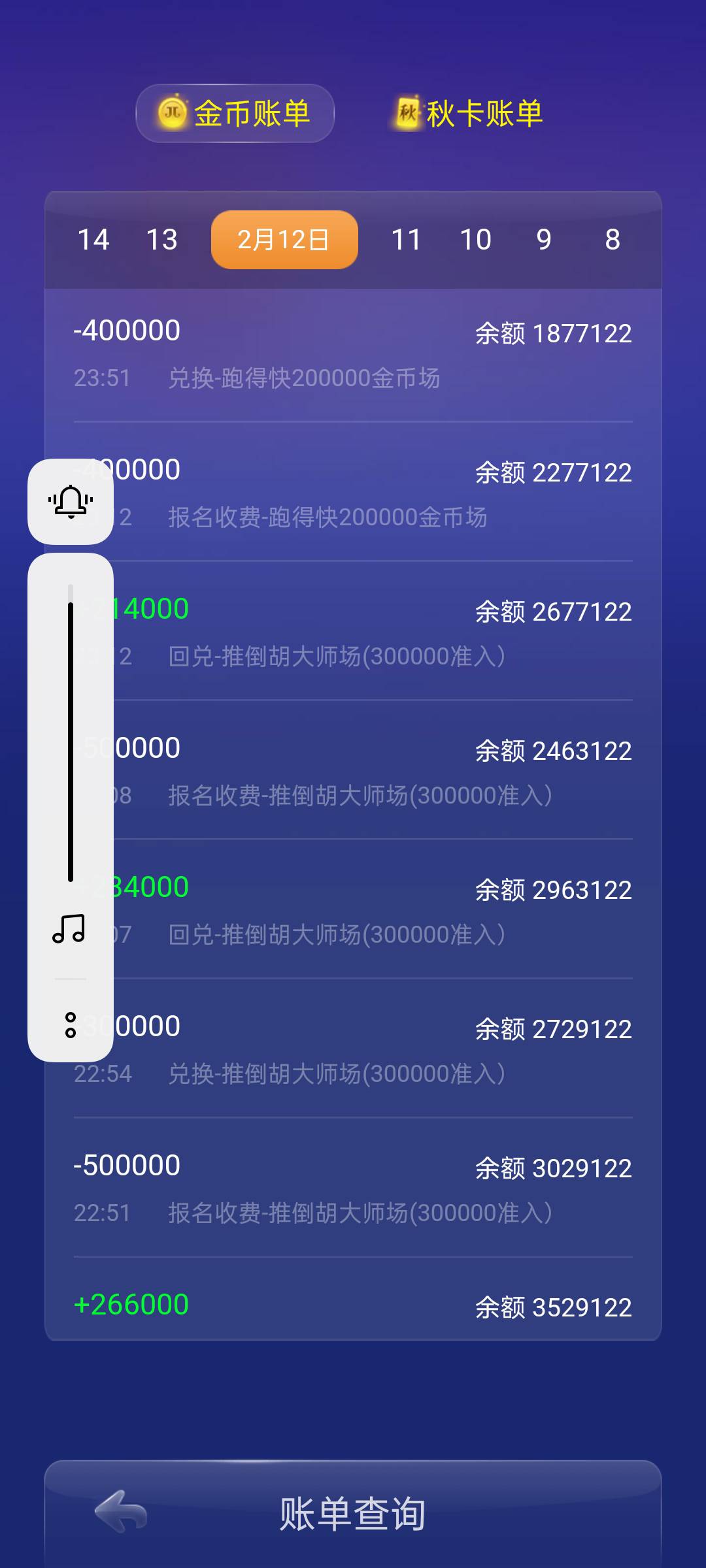The width and height of the screenshot is (706, 1568).
Task: Select date 8 in the date bar
Action: [x=613, y=239]
